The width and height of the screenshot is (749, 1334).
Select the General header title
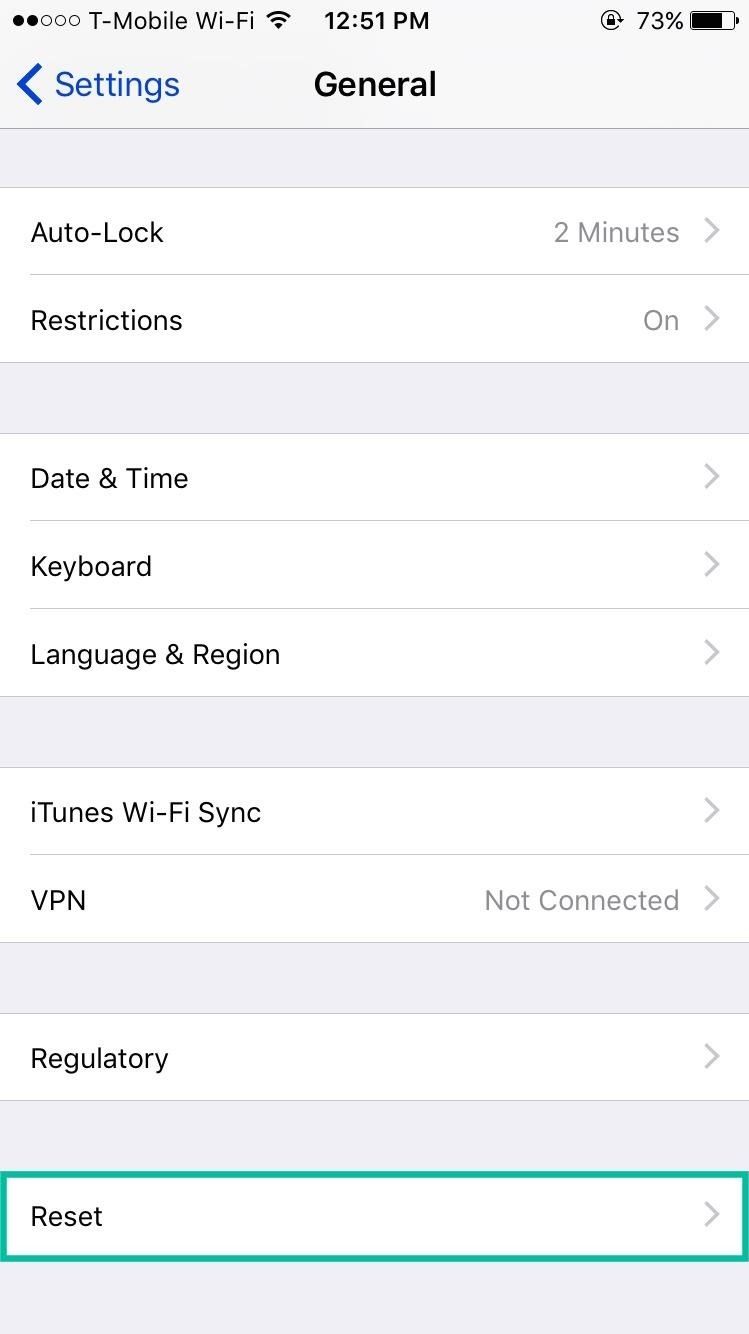[375, 84]
